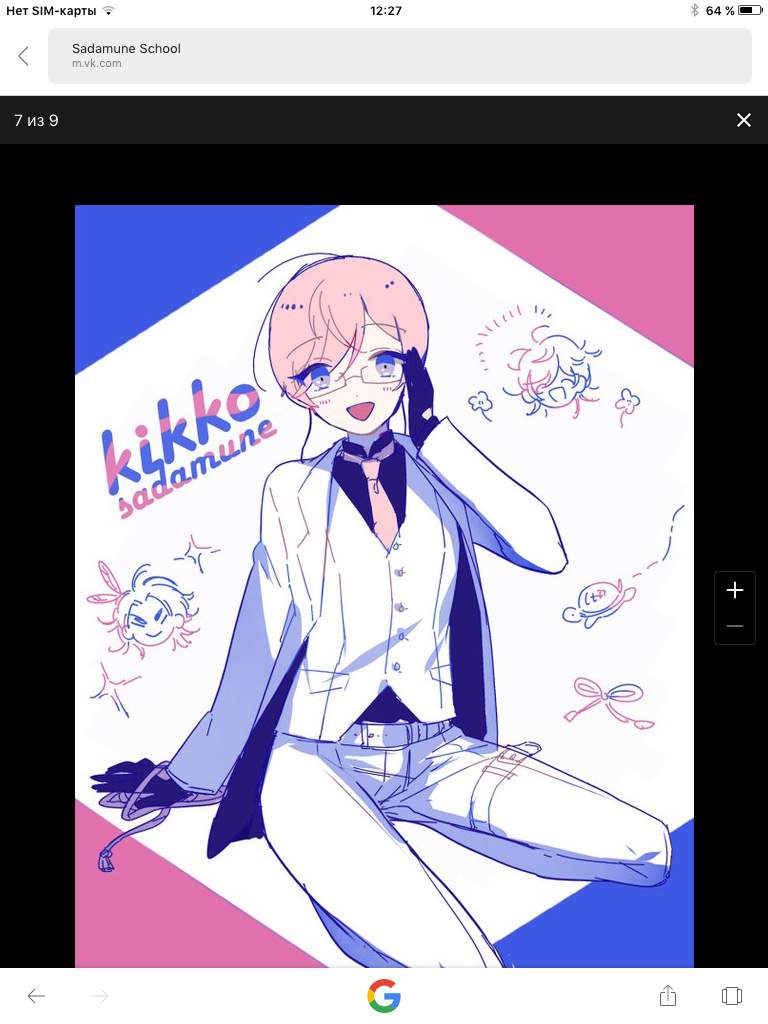The height and width of the screenshot is (1024, 768).
Task: Open the Sadamune School address bar
Action: [399, 56]
